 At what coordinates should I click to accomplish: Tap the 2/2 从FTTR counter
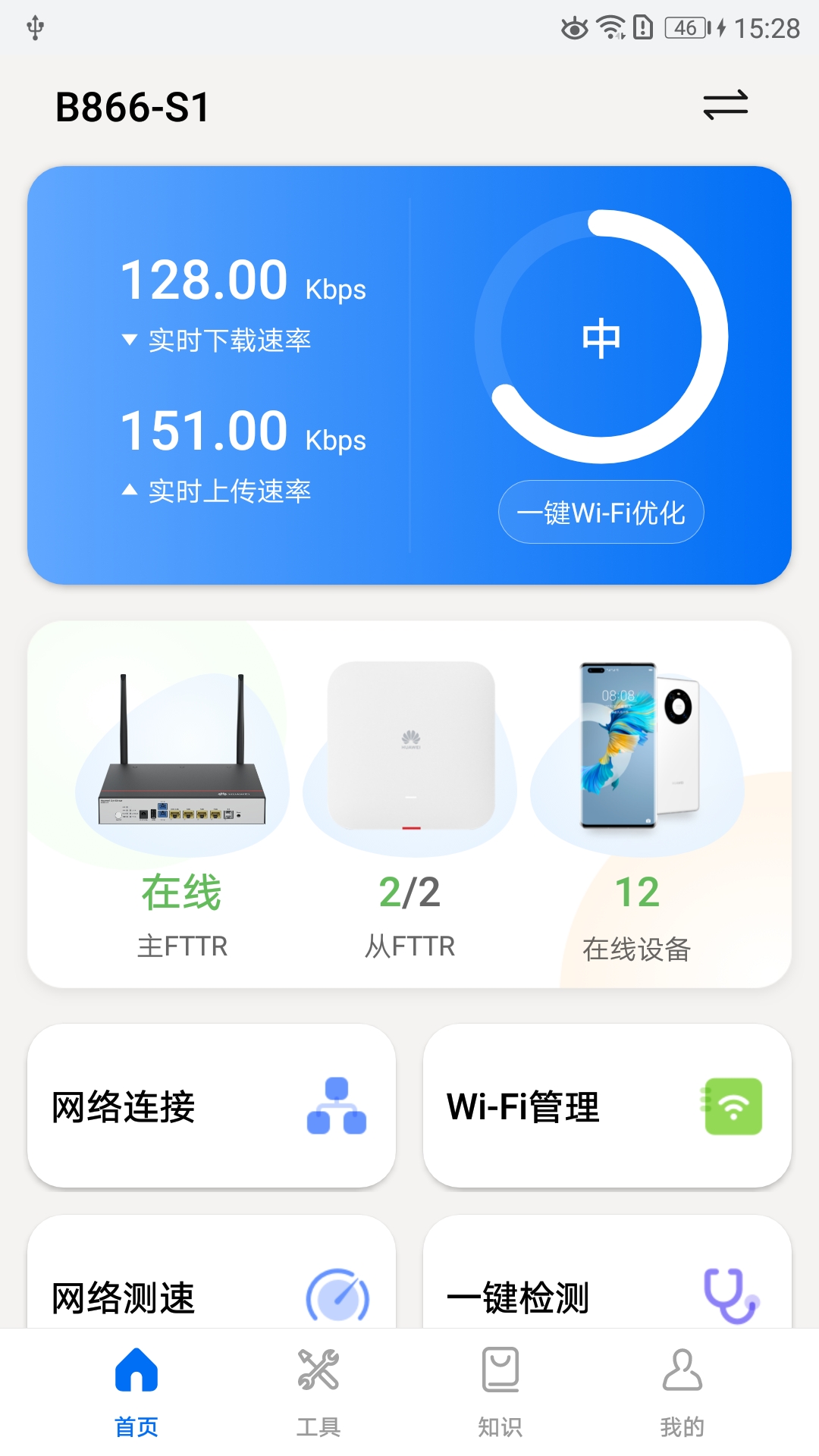pos(409,893)
